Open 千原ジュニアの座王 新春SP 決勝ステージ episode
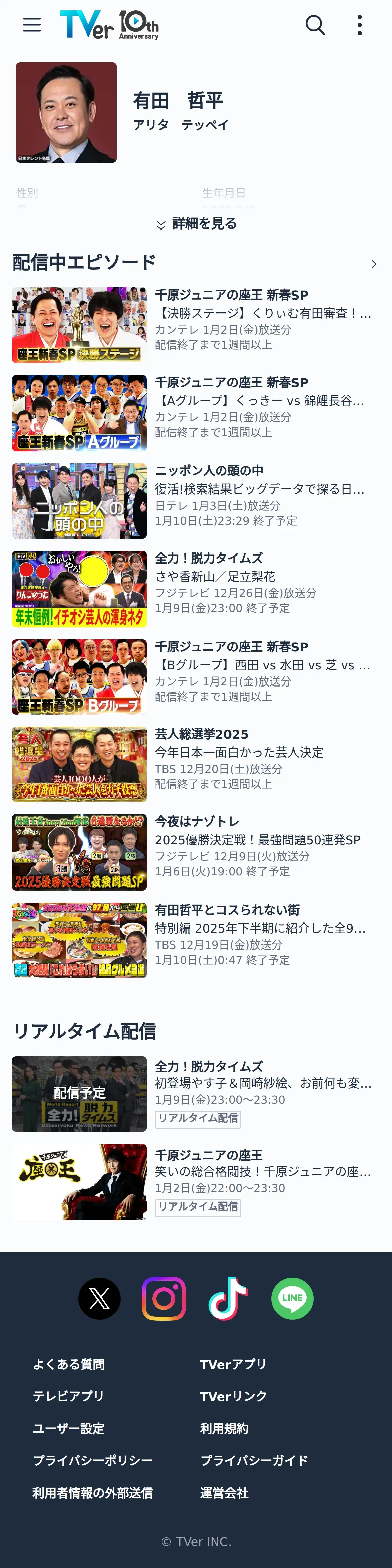 (196, 325)
